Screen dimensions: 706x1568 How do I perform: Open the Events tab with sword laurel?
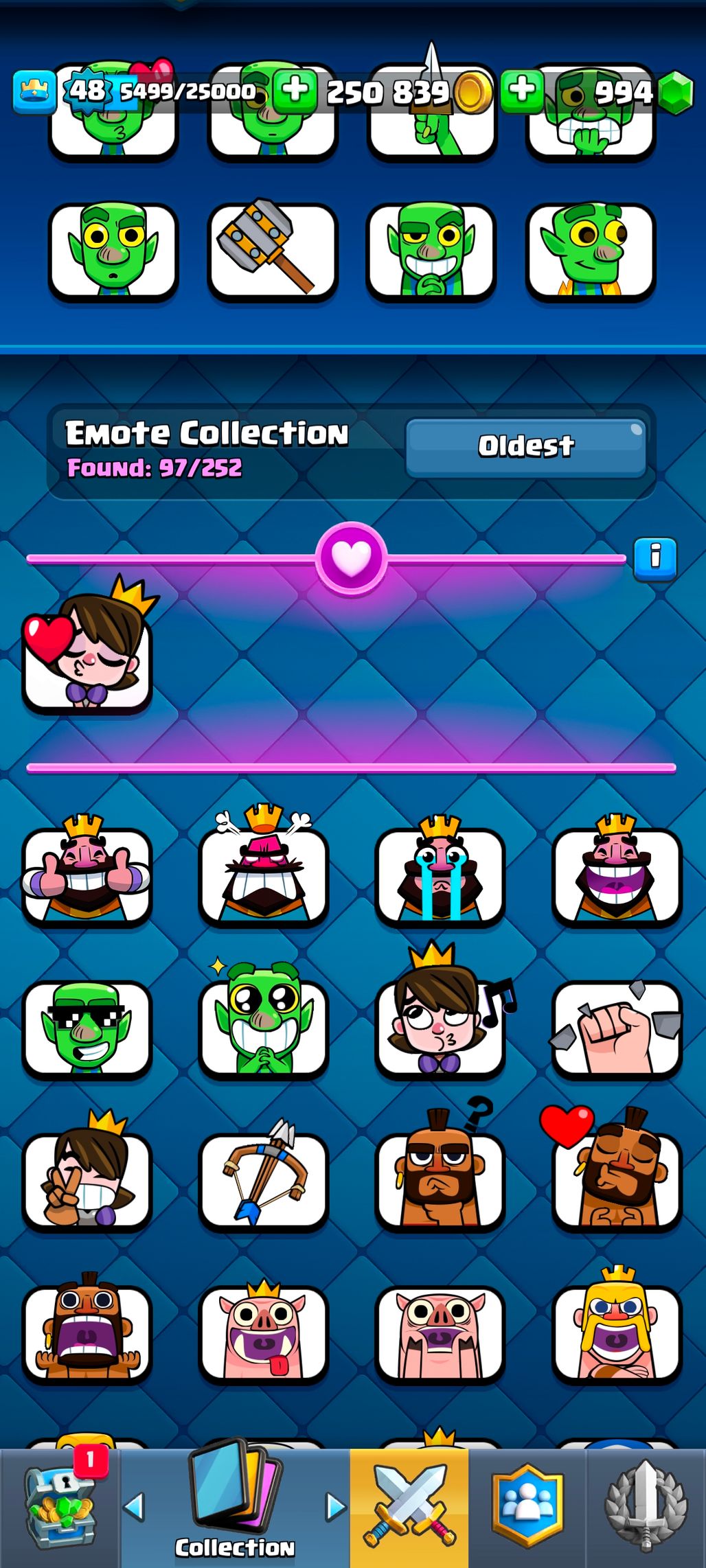click(x=646, y=1508)
